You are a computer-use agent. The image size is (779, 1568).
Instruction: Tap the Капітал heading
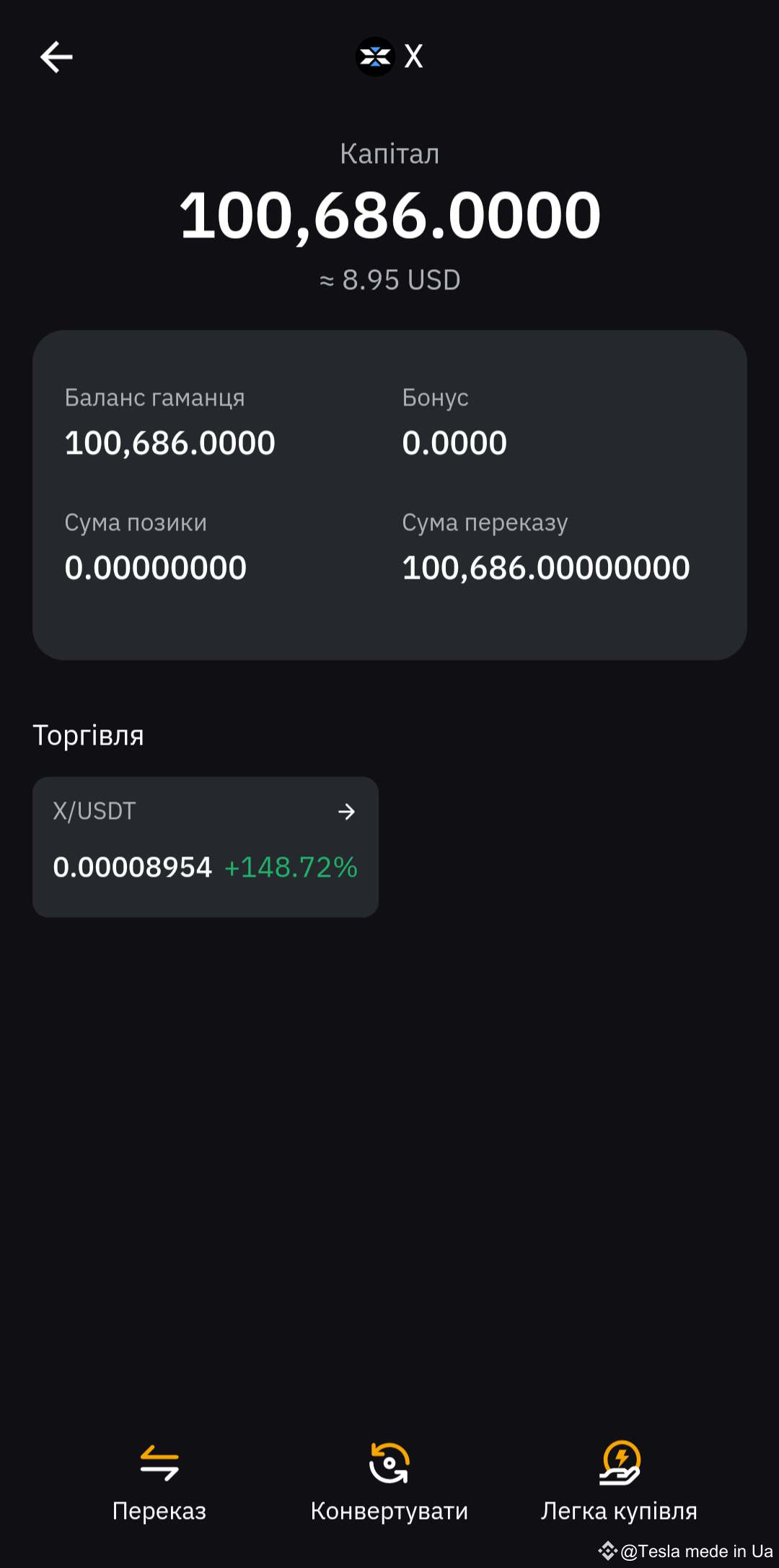point(389,152)
